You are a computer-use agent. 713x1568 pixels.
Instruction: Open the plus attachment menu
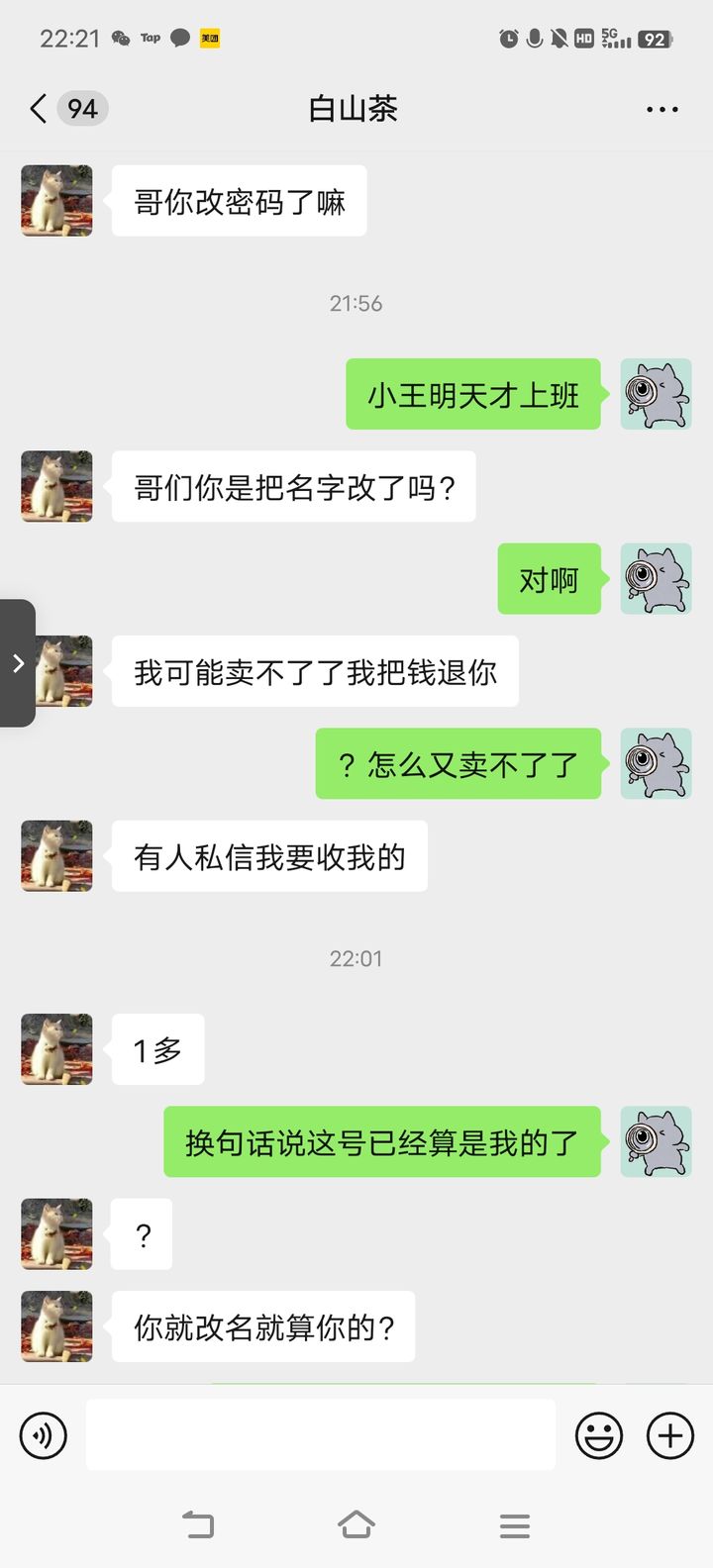[x=670, y=1435]
